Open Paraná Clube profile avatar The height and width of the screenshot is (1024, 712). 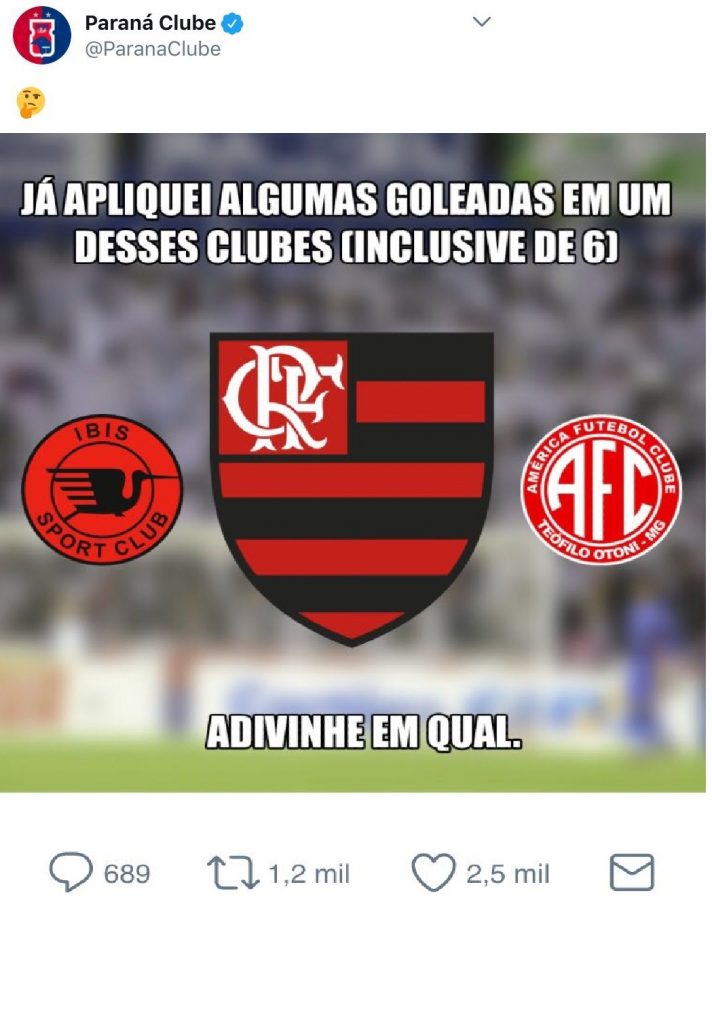pos(41,35)
